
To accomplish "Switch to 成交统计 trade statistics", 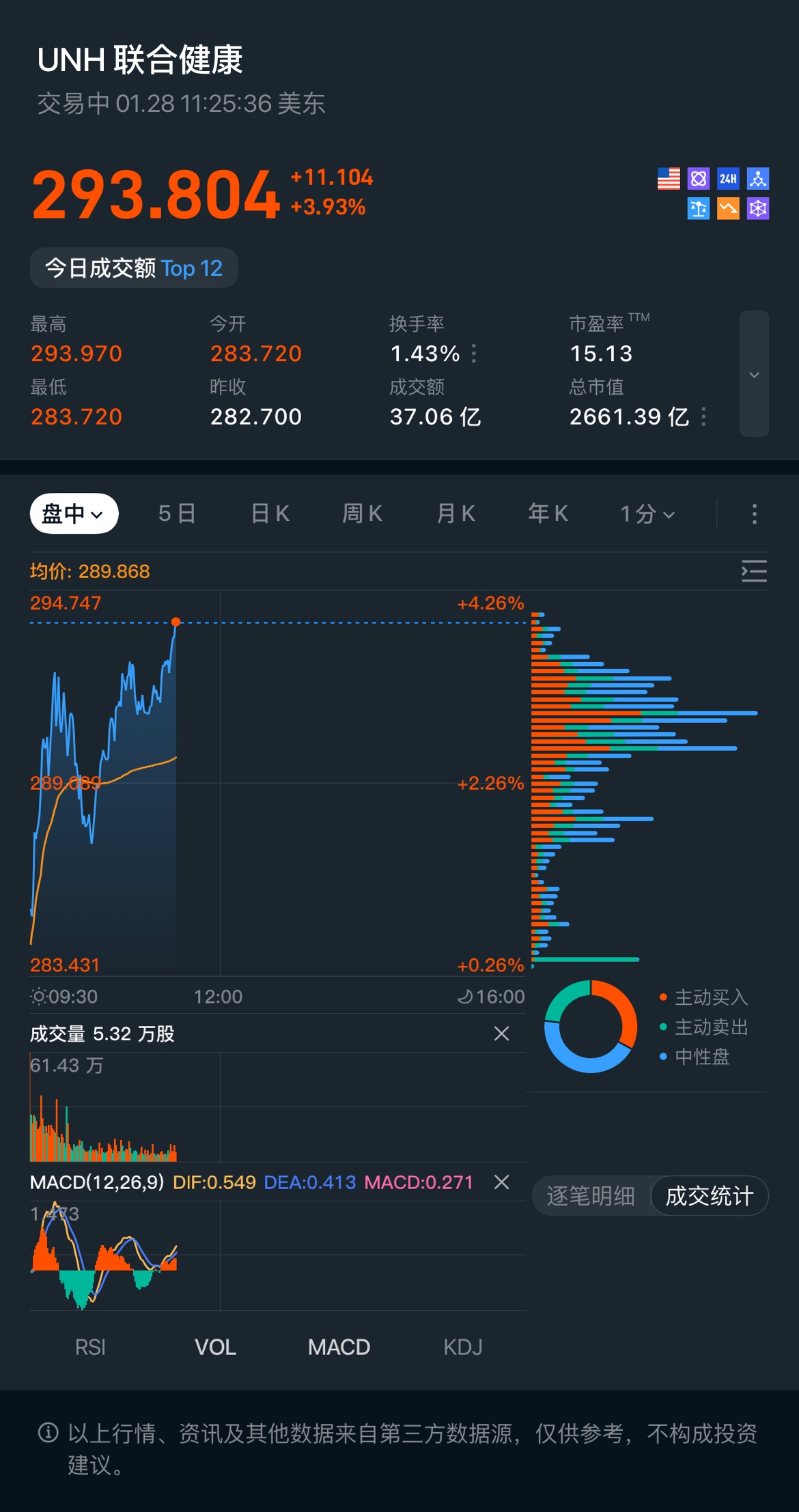I will pyautogui.click(x=709, y=1195).
